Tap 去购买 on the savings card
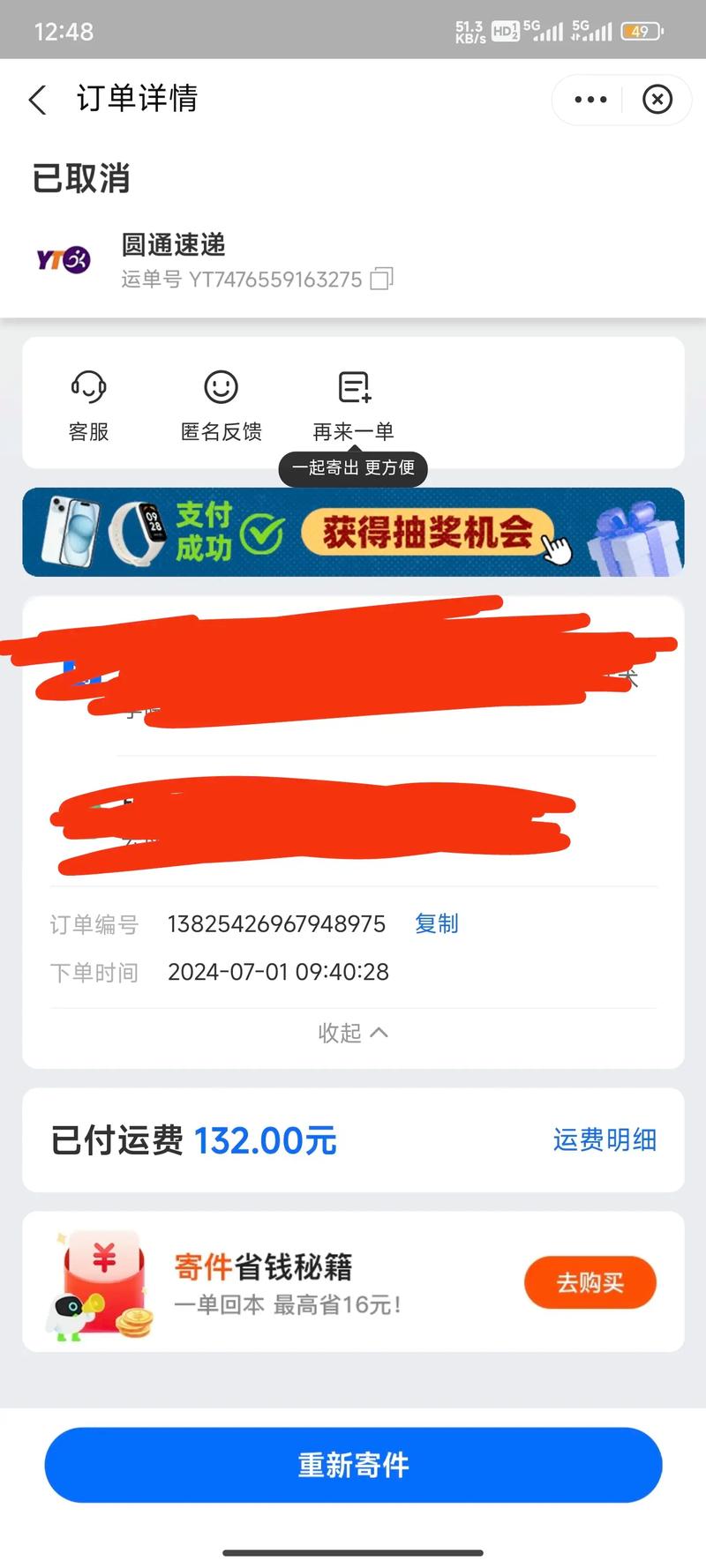This screenshot has width=706, height=1568. [590, 1282]
